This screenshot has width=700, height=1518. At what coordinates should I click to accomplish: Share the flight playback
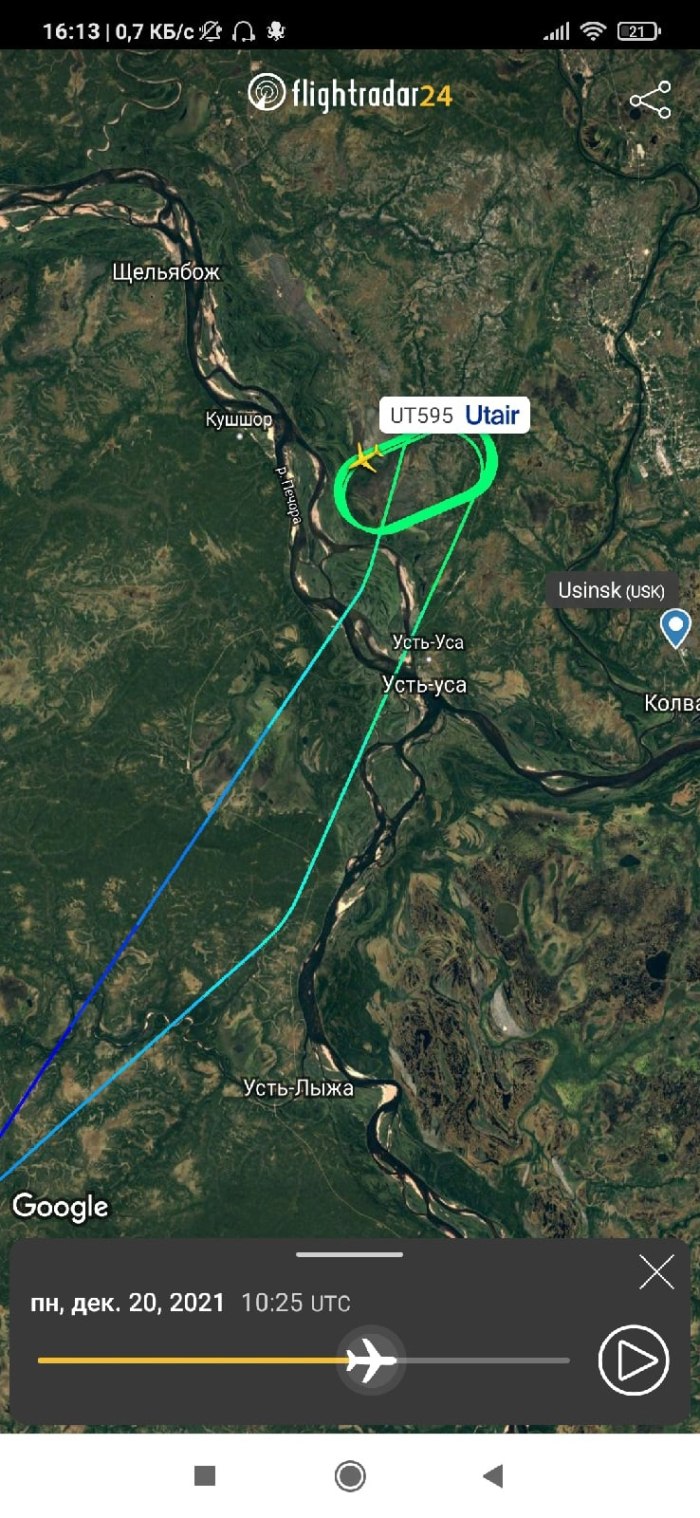click(x=650, y=101)
